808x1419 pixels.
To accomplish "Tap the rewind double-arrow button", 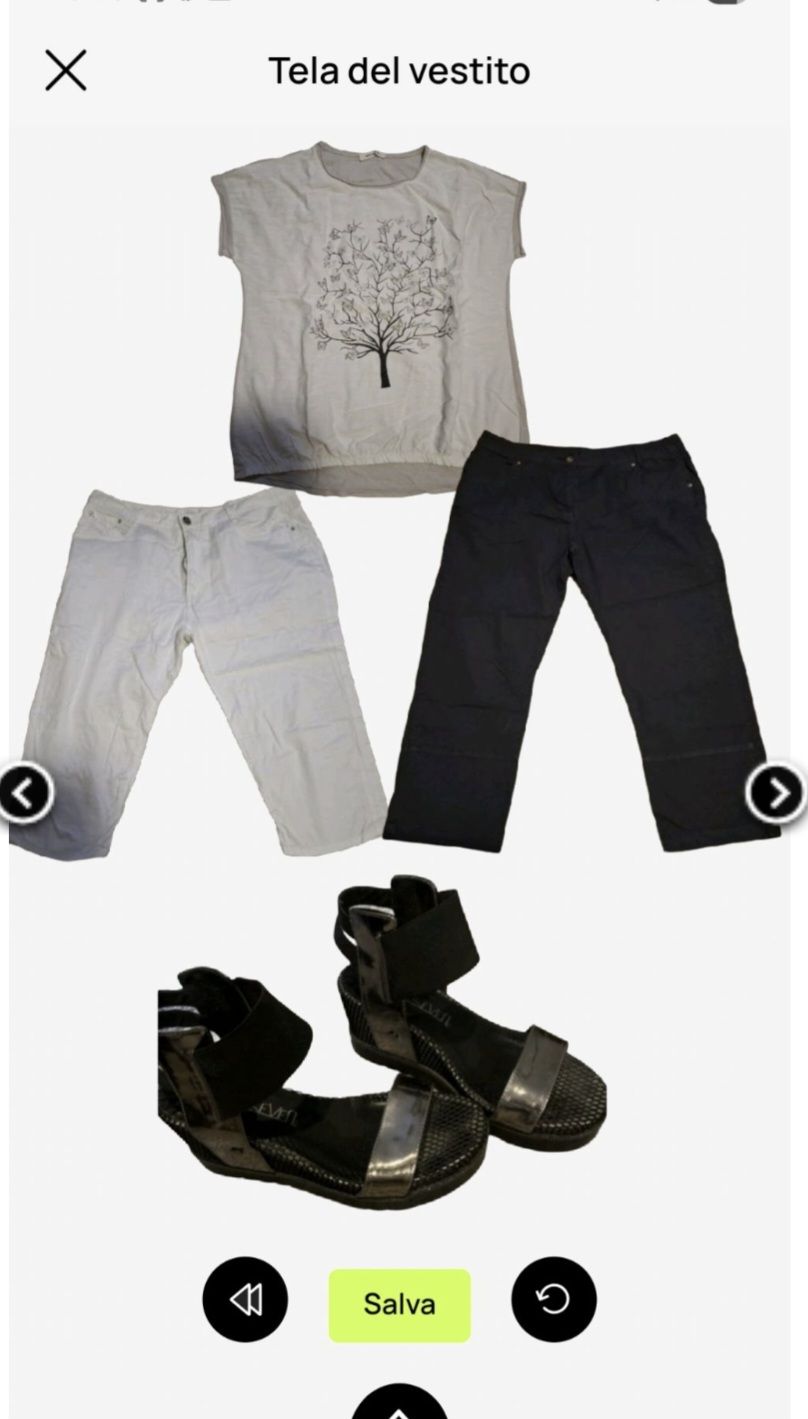I will tap(245, 1300).
